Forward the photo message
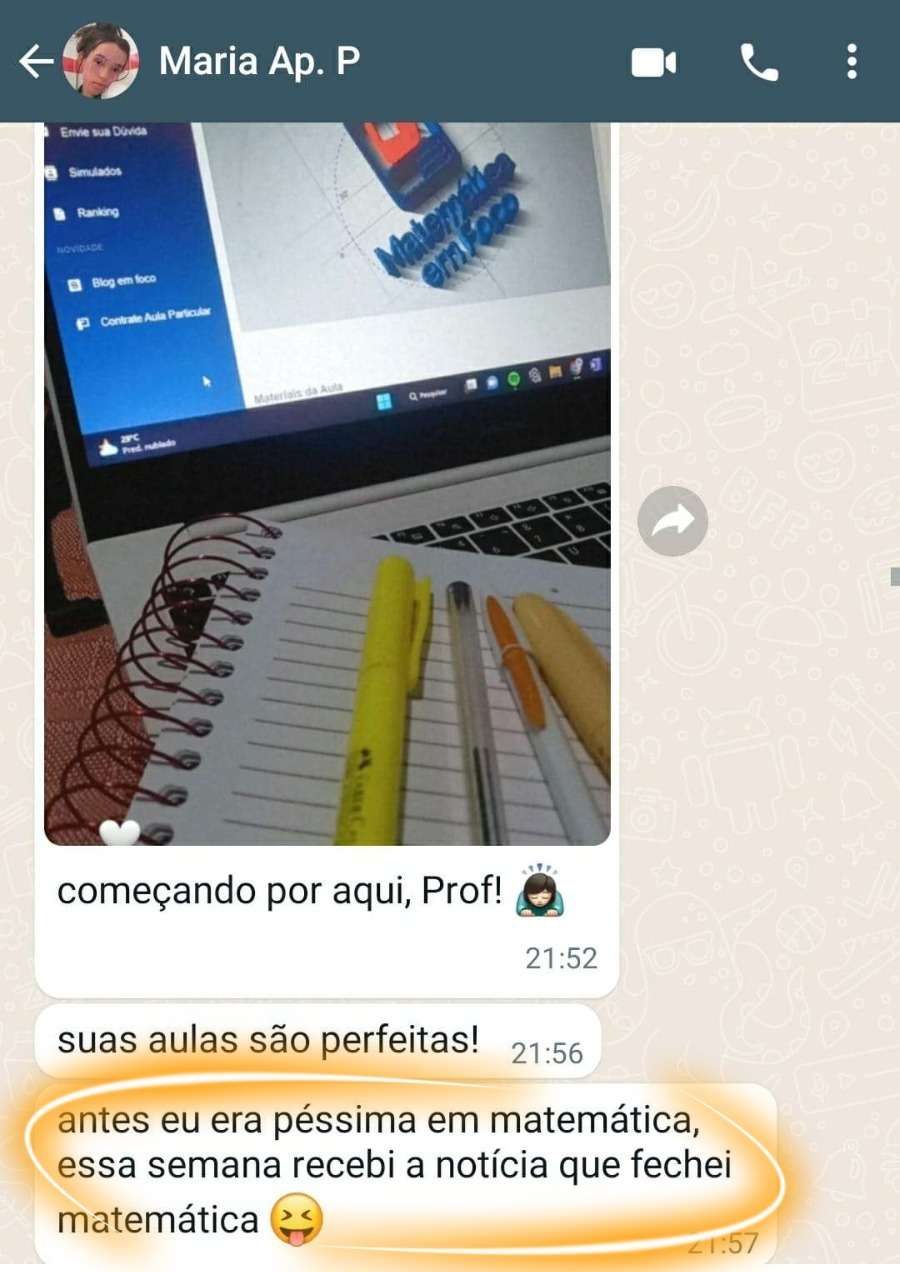Screen dimensions: 900x1272 coord(672,521)
